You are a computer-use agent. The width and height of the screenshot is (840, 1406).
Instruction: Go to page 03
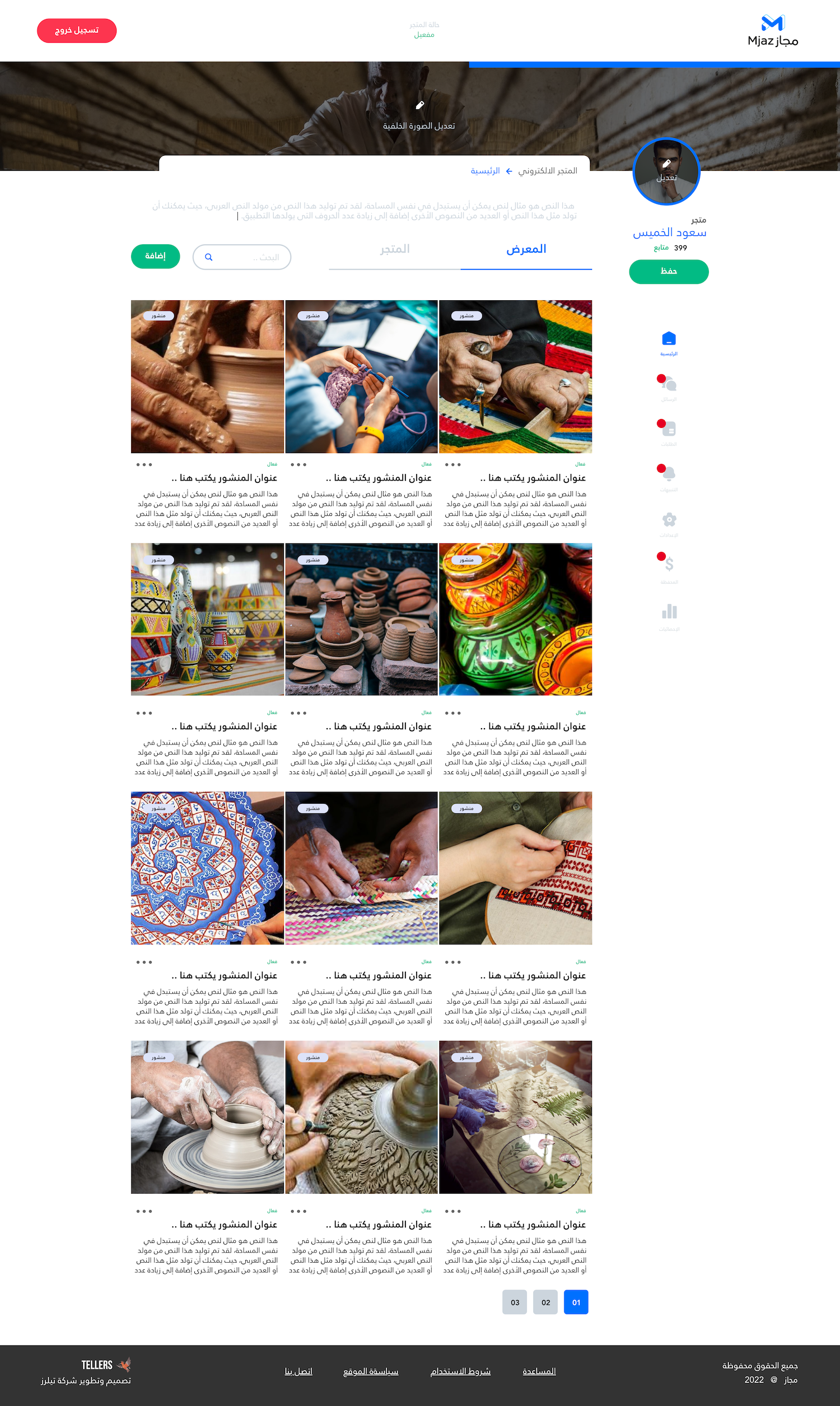coord(515,1302)
